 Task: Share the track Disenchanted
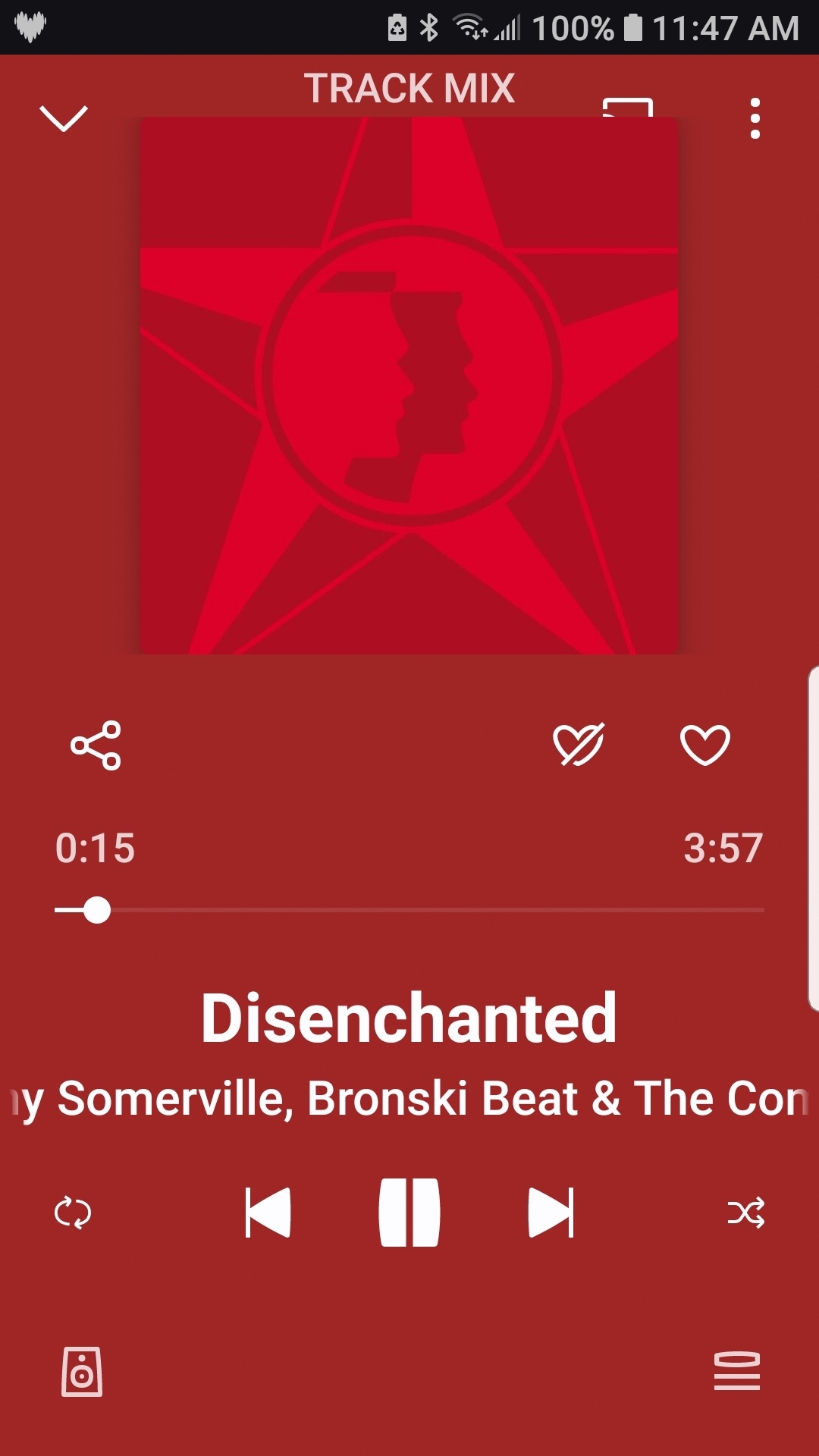[x=96, y=745]
